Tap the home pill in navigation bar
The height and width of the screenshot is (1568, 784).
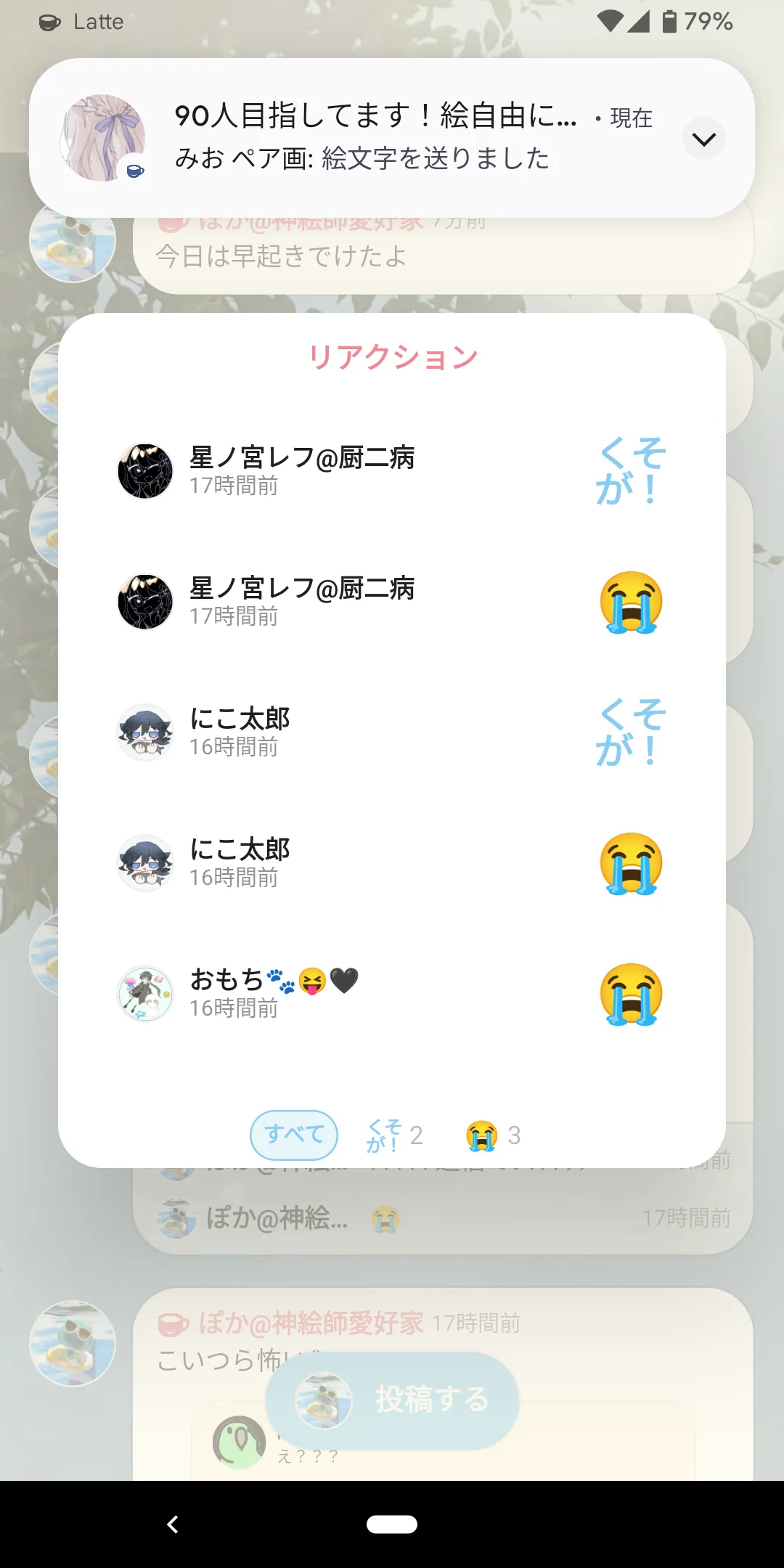click(x=392, y=1524)
